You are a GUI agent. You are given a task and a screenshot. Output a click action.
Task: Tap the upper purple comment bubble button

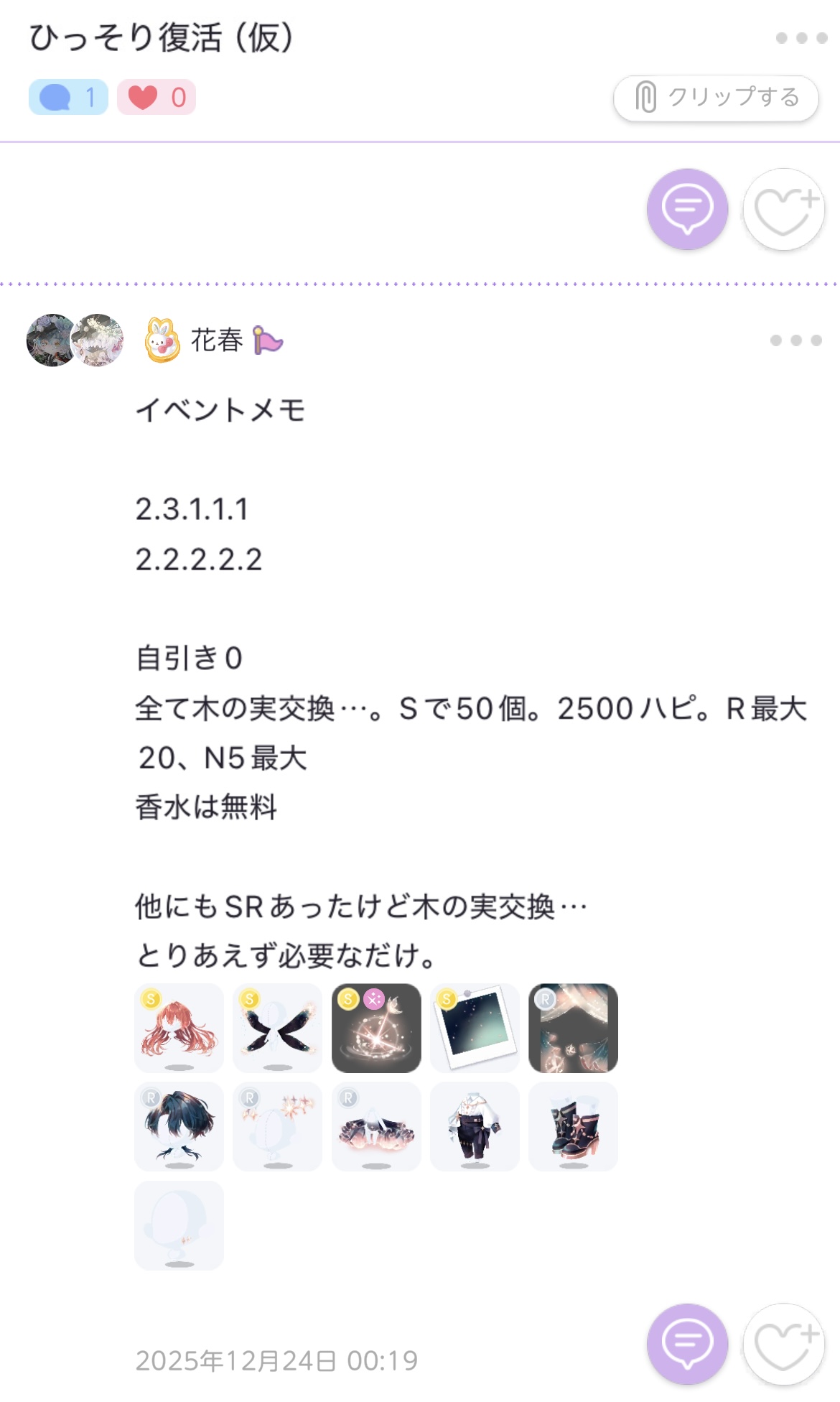[x=687, y=209]
